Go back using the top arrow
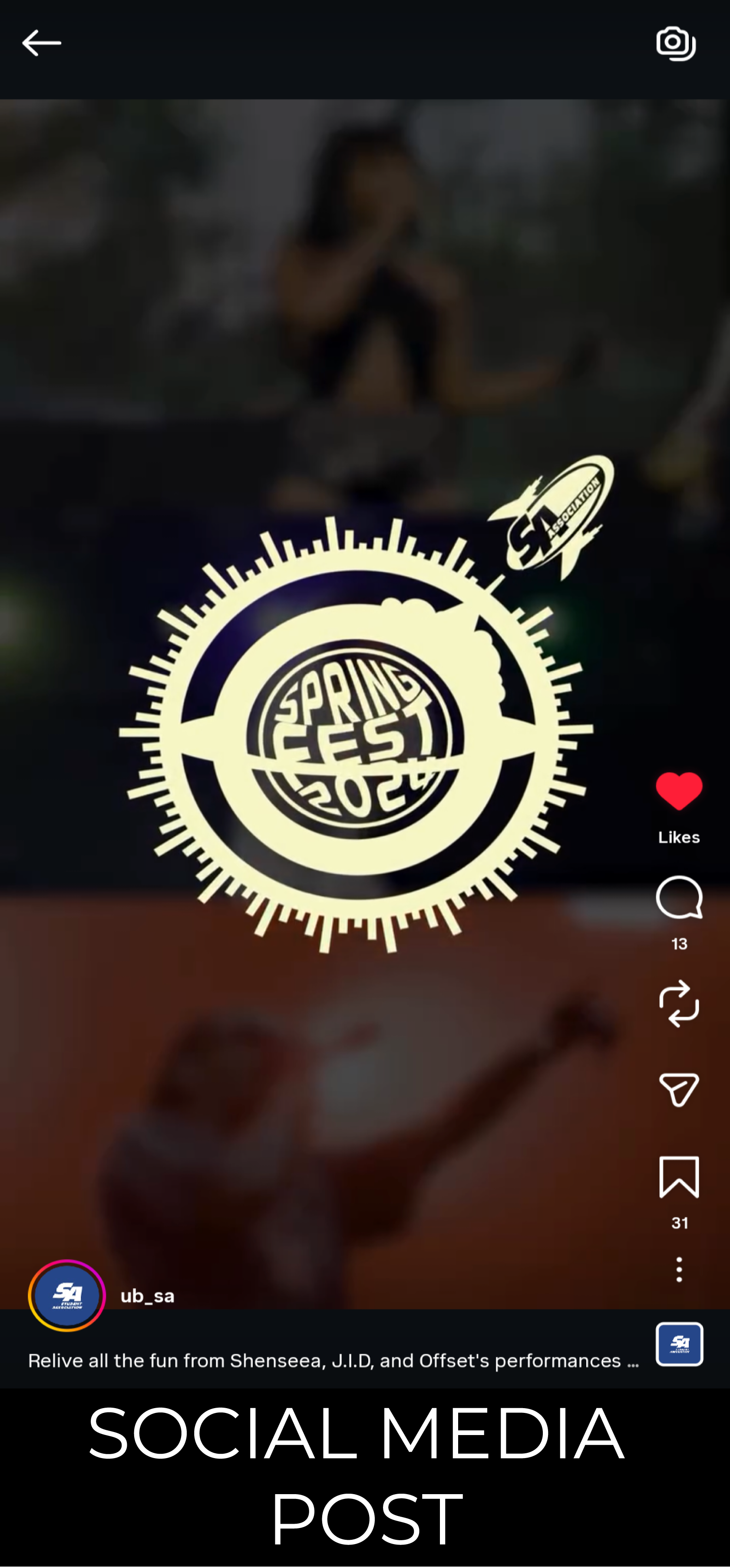This screenshot has width=730, height=1568. click(41, 44)
